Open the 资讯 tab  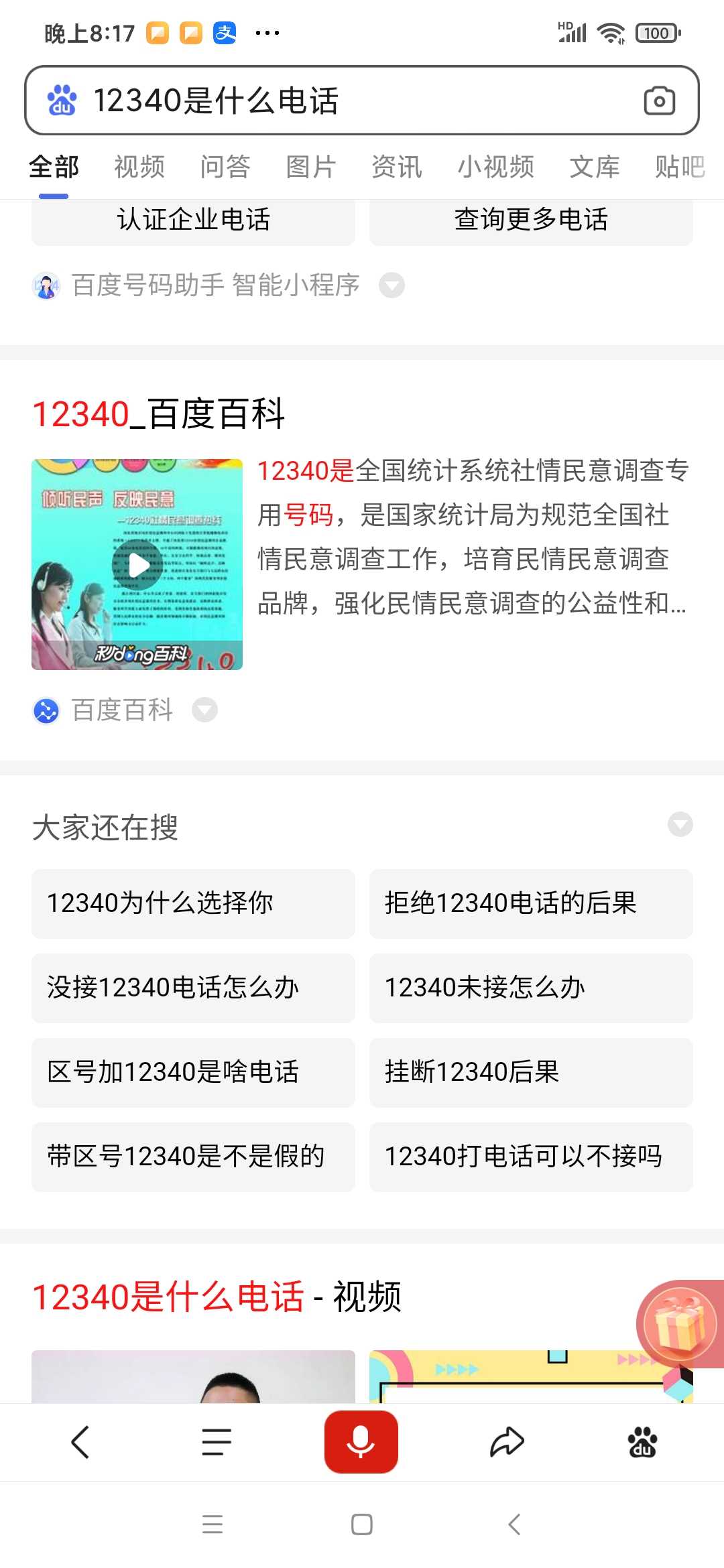click(x=397, y=167)
